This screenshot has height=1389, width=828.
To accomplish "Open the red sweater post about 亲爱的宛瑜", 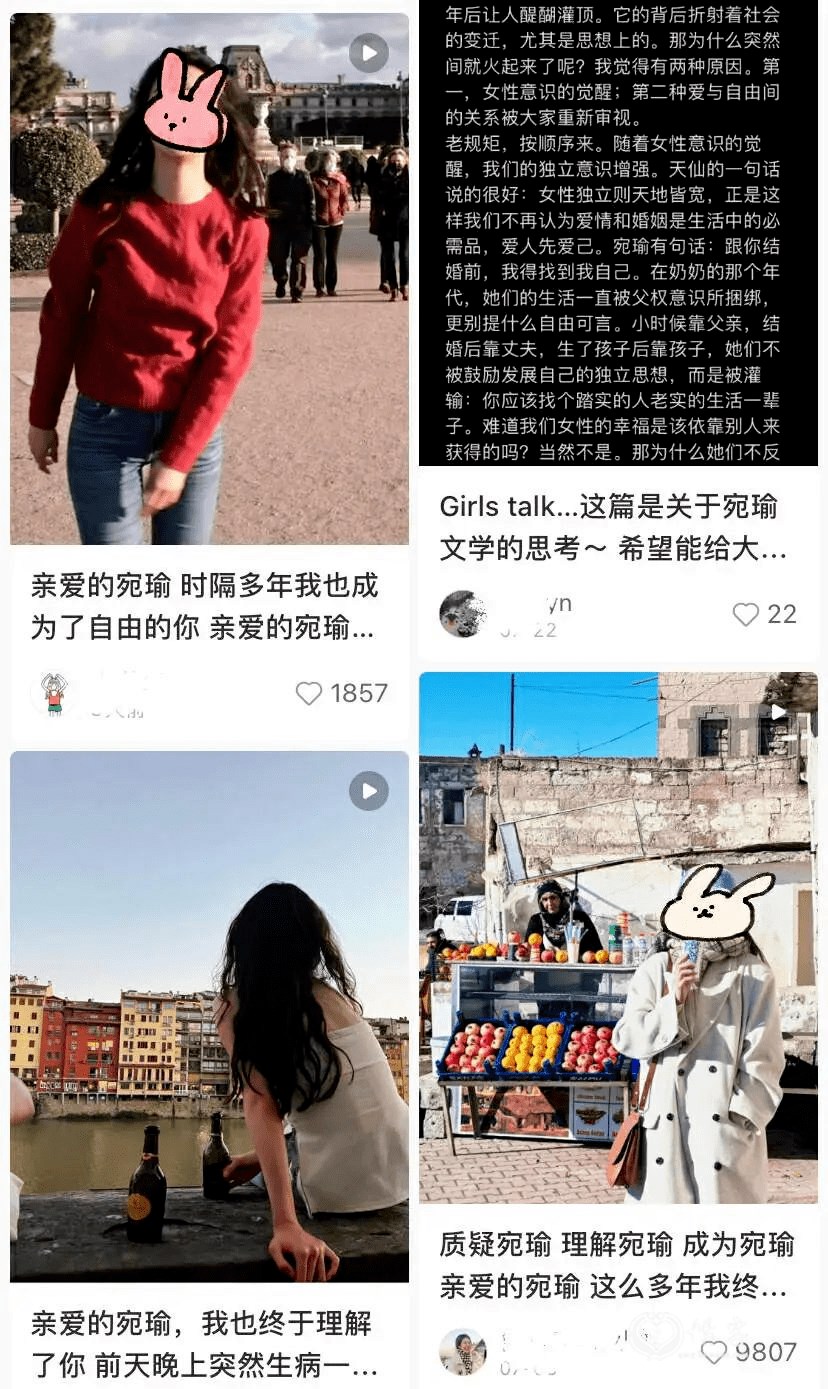I will point(209,280).
